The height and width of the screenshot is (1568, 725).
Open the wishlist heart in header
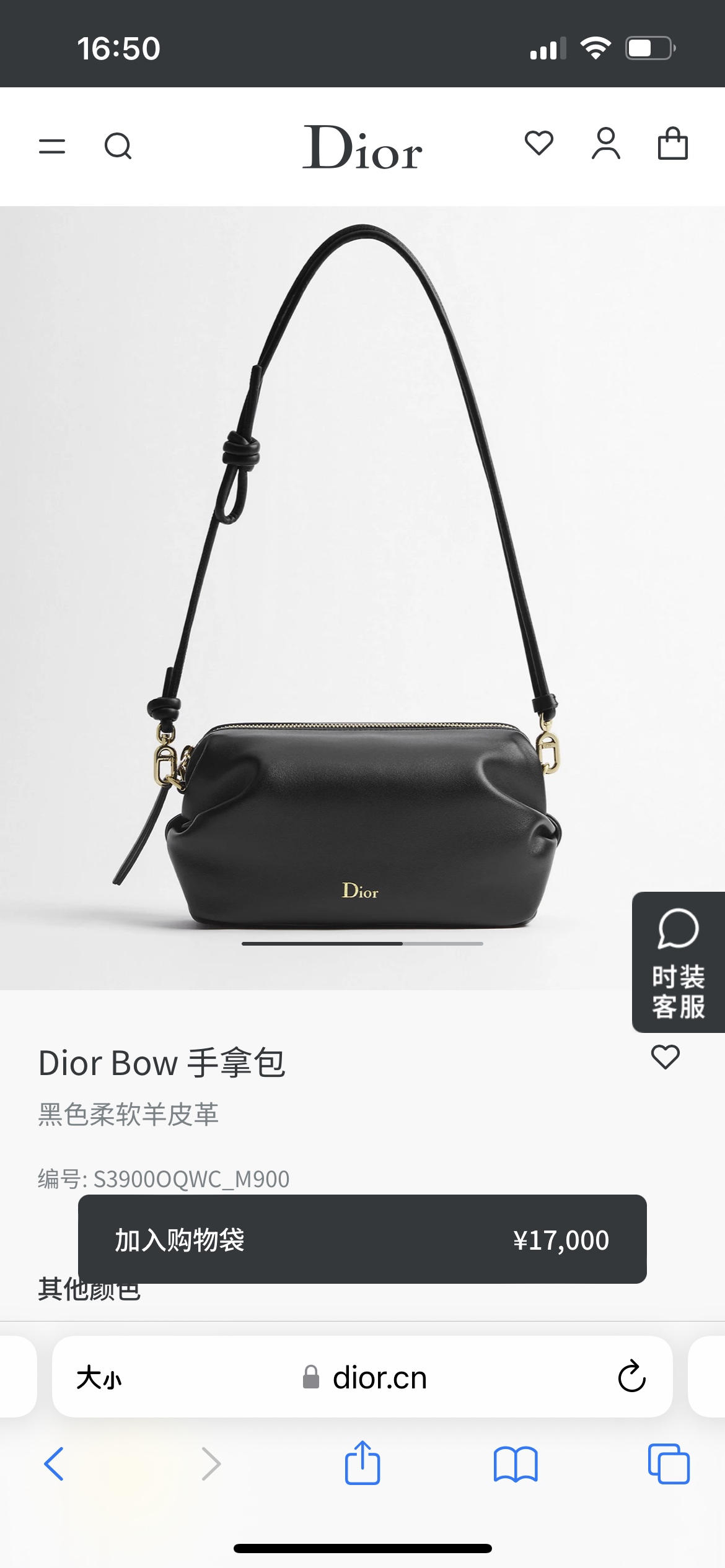coord(538,143)
